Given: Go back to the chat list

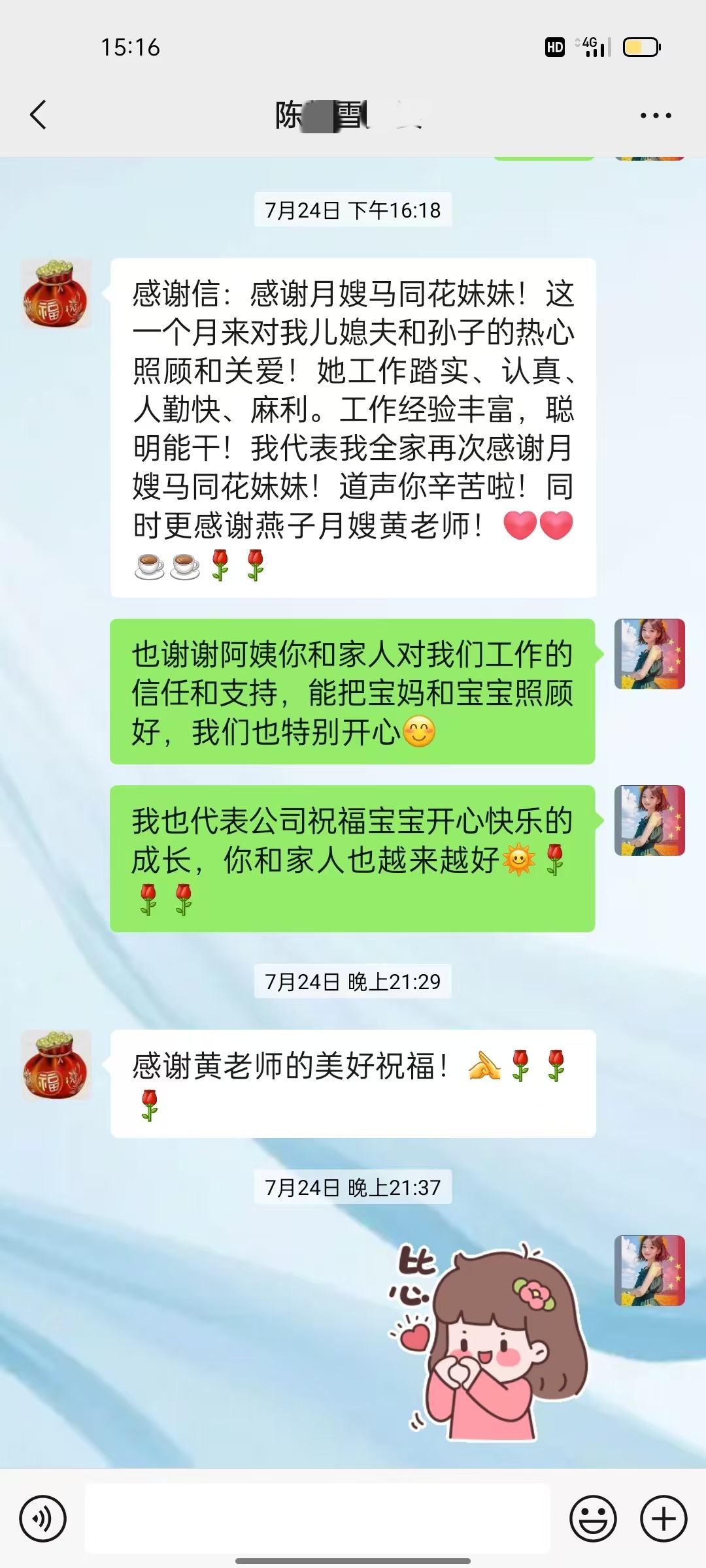Looking at the screenshot, I should (39, 115).
